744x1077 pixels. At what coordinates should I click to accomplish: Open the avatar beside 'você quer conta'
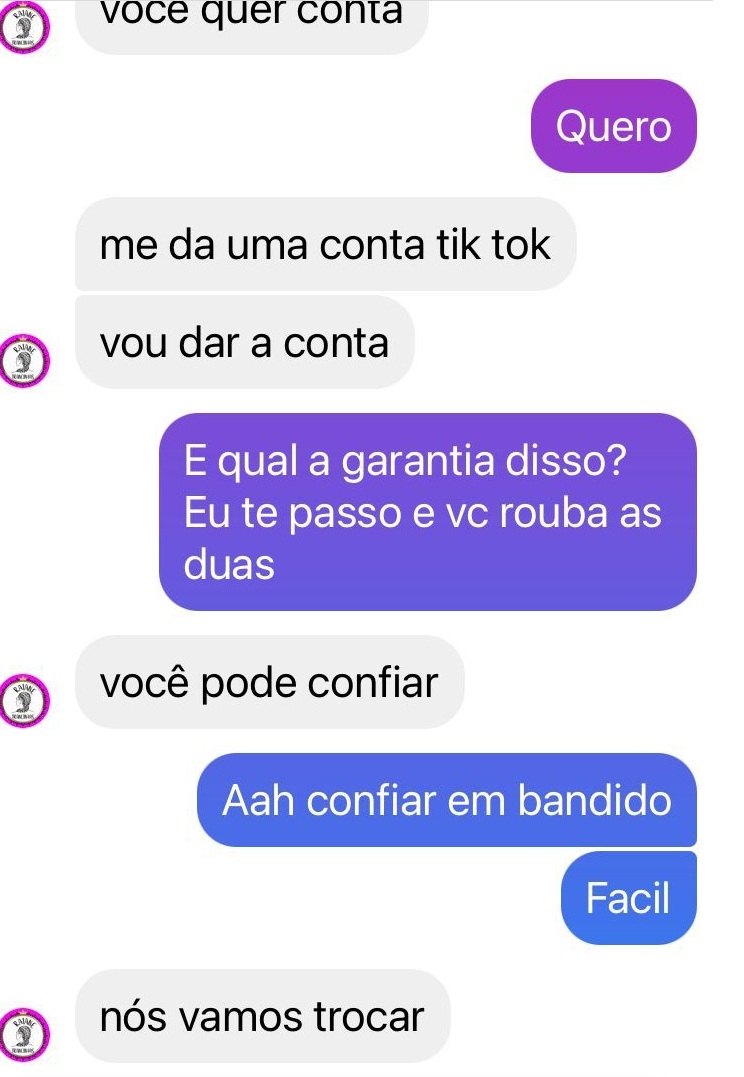[x=23, y=30]
